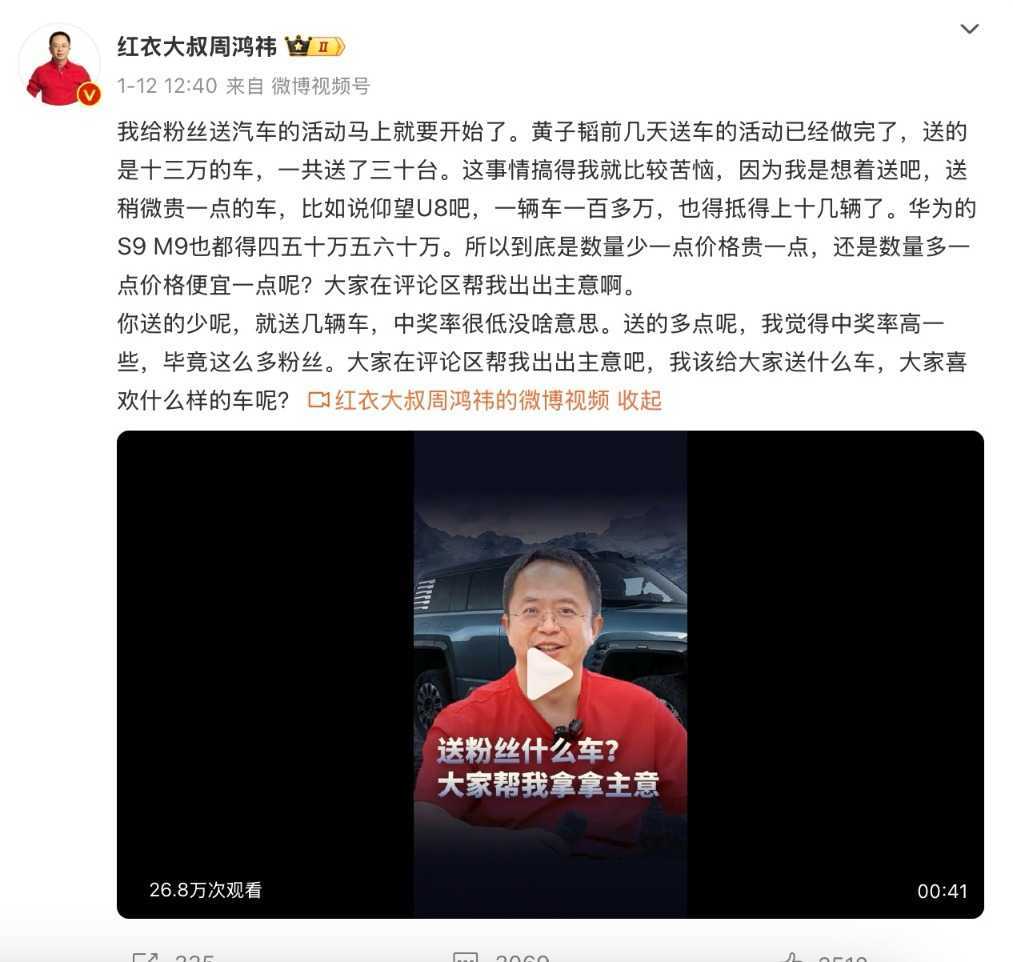Open 红衣大叔周鸿祎's profile avatar
Viewport: 1013px width, 962px height.
(59, 66)
